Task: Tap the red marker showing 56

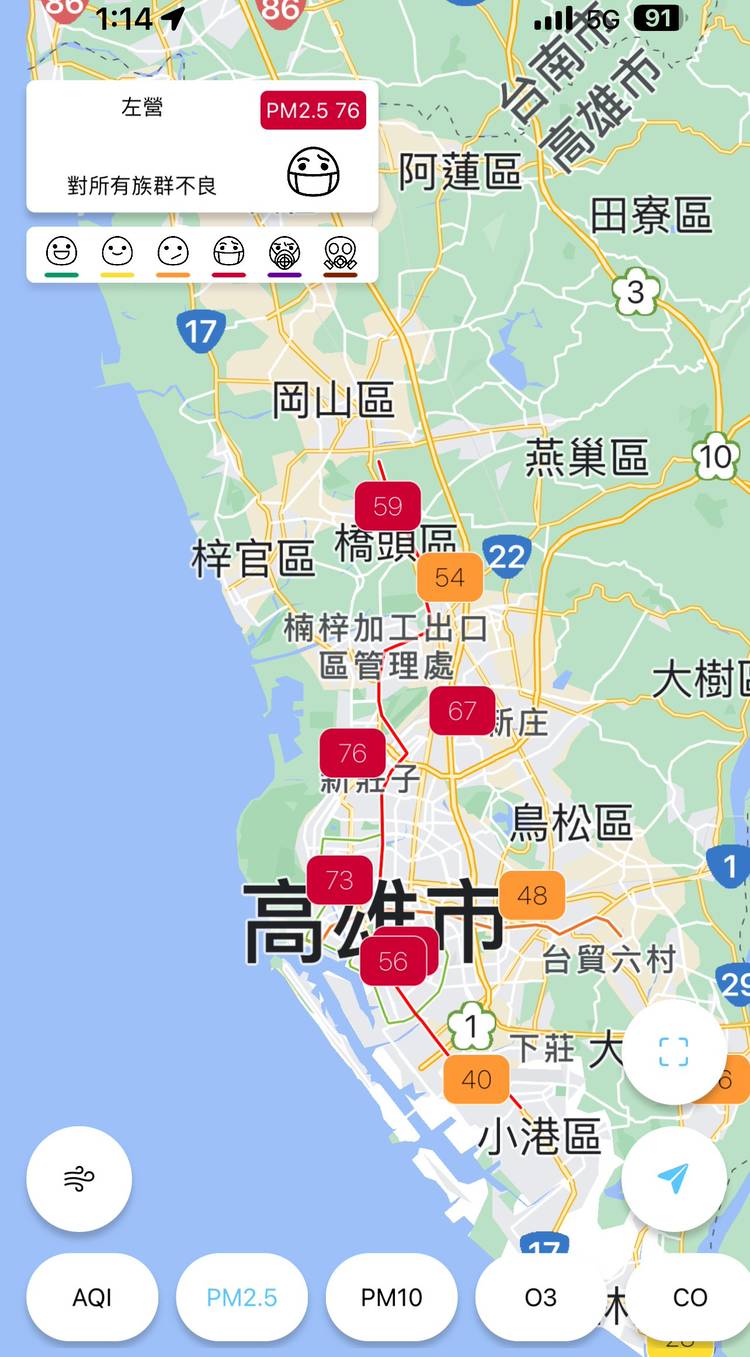Action: [x=393, y=961]
